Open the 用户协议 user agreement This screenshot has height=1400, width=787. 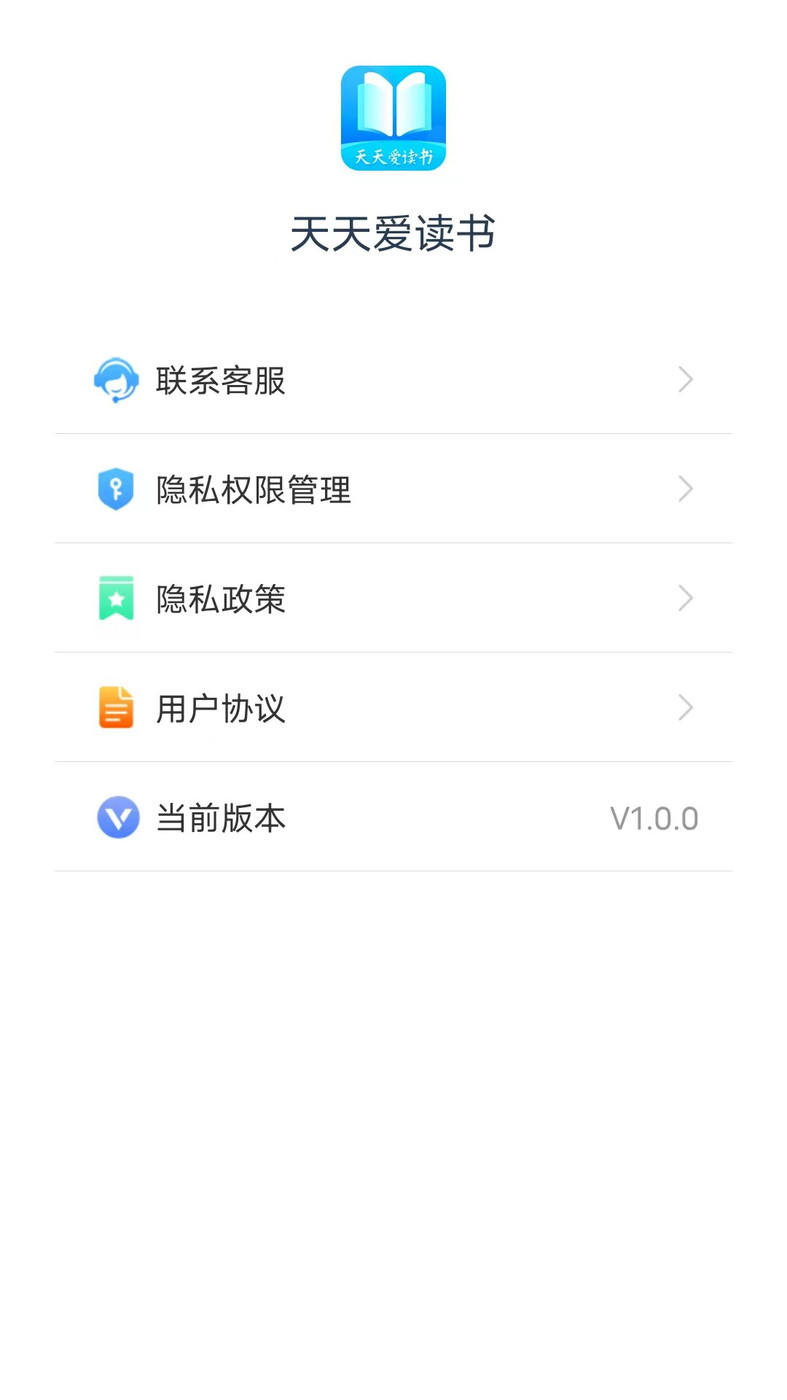coord(393,708)
